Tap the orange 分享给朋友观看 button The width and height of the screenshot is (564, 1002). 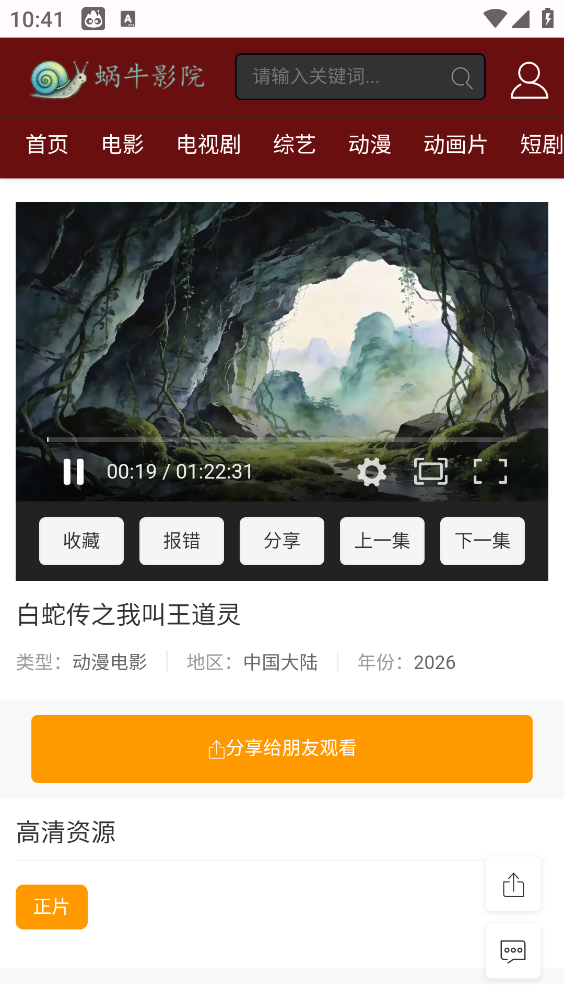point(282,748)
